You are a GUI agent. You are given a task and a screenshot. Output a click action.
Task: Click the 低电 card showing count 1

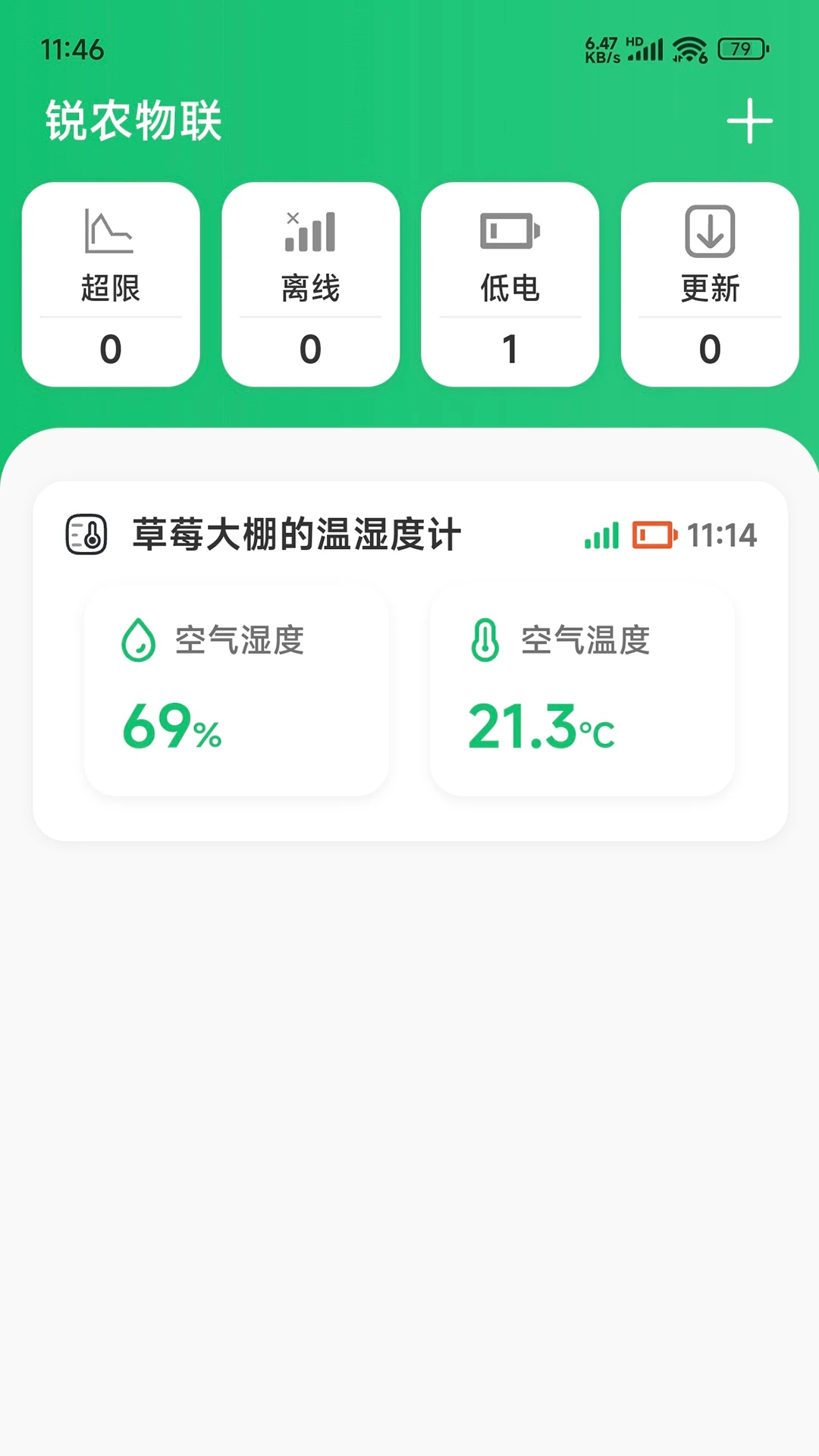pyautogui.click(x=510, y=284)
